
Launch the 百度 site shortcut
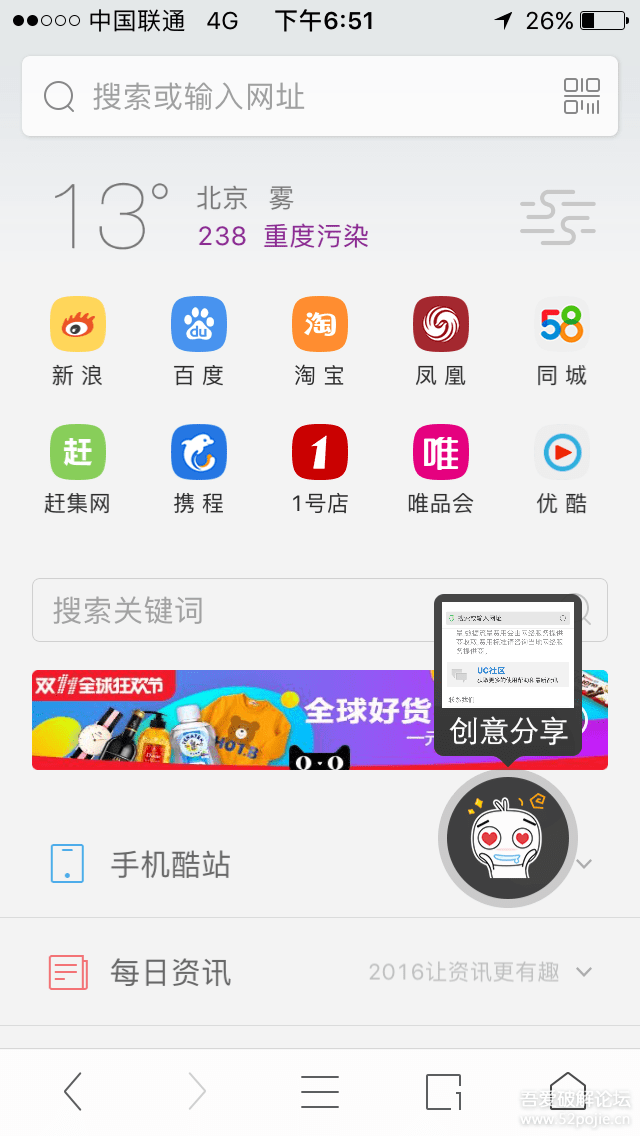(x=199, y=341)
